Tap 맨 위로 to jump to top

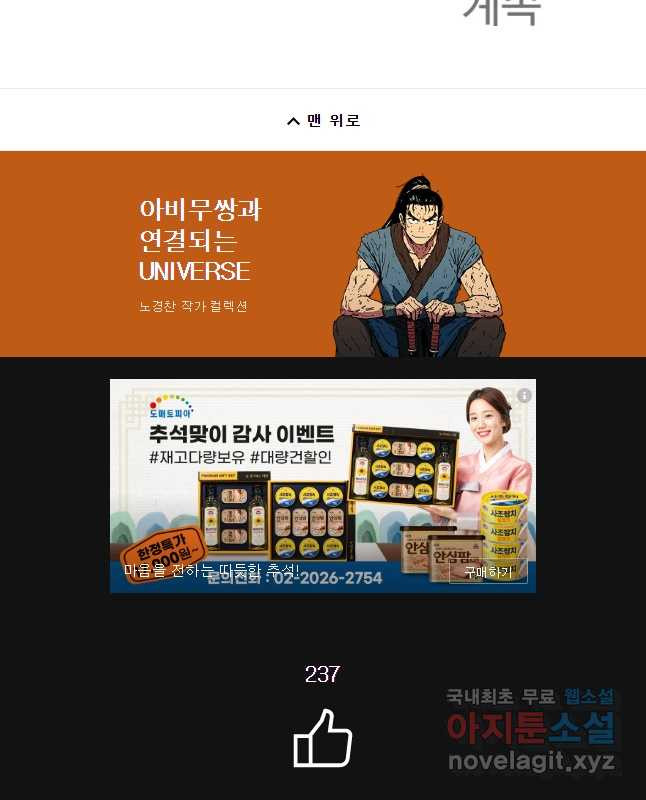(x=322, y=121)
